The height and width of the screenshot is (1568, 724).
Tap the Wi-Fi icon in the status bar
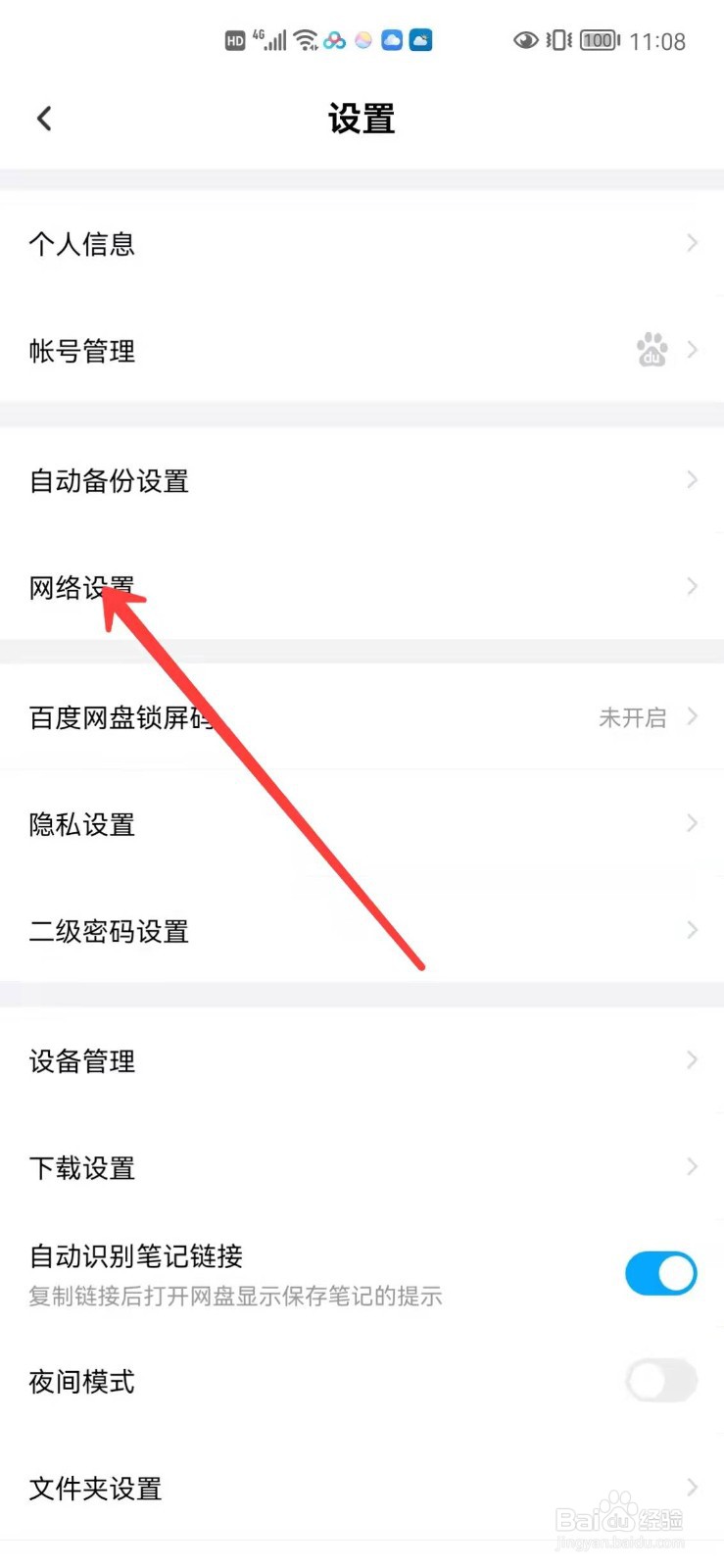(304, 39)
